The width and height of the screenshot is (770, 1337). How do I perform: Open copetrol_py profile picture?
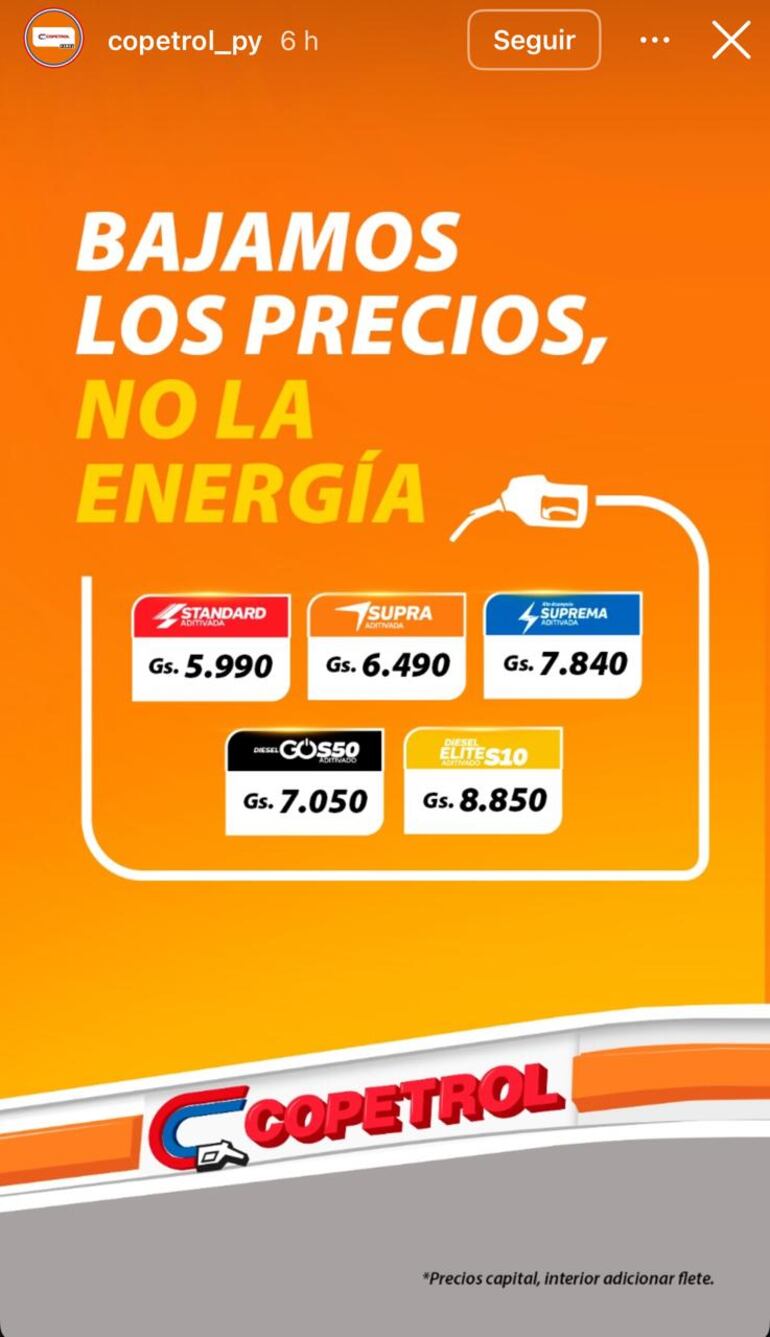click(53, 40)
